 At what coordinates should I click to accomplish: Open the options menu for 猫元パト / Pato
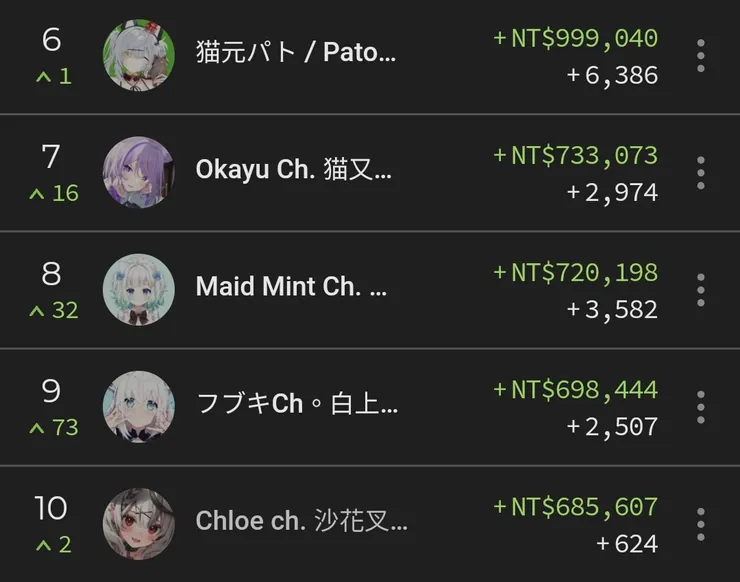click(x=701, y=55)
